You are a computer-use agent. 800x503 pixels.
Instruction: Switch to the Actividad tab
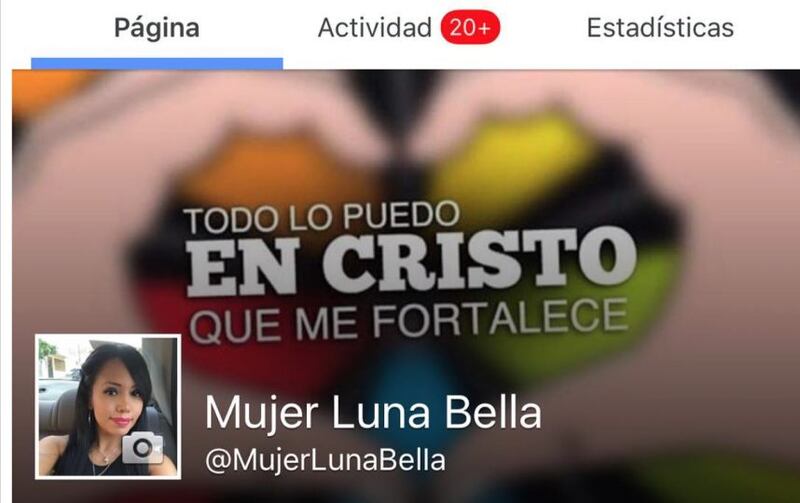coord(375,28)
